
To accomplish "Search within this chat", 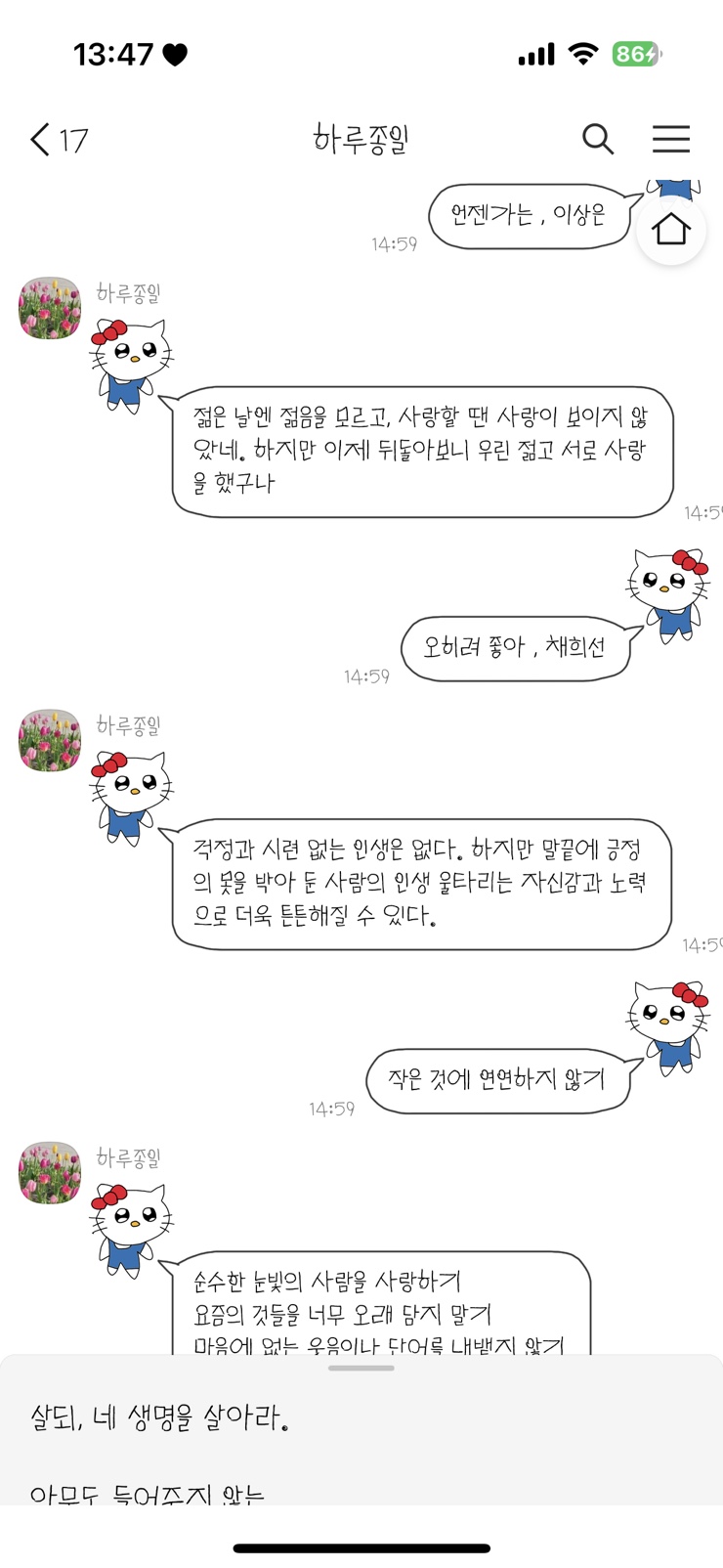I will pos(597,139).
